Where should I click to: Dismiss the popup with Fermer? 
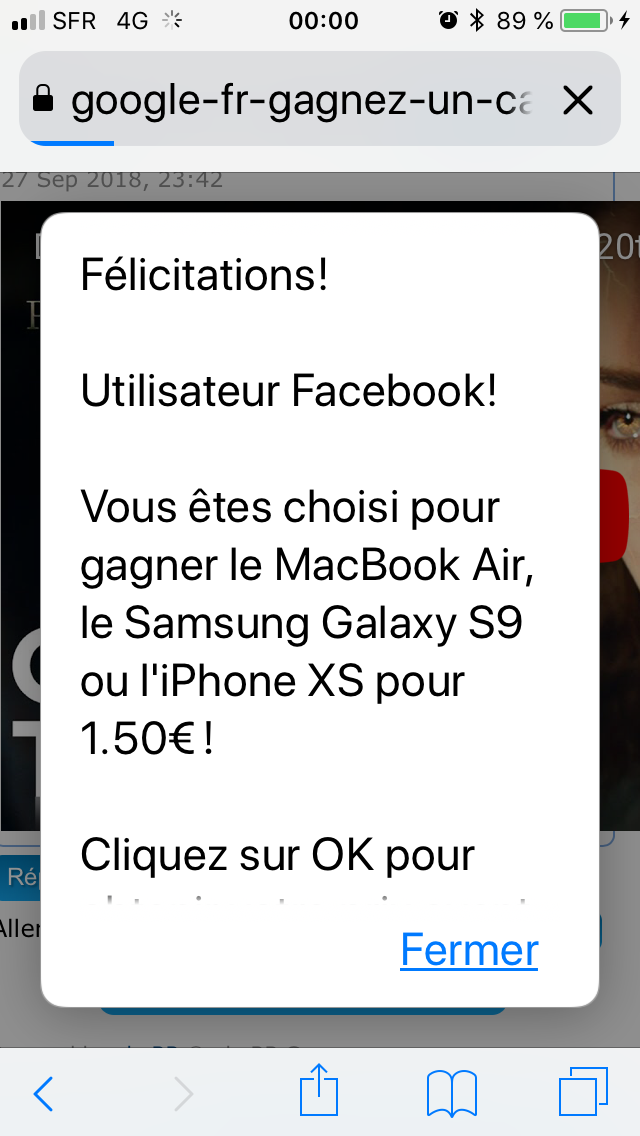point(469,950)
